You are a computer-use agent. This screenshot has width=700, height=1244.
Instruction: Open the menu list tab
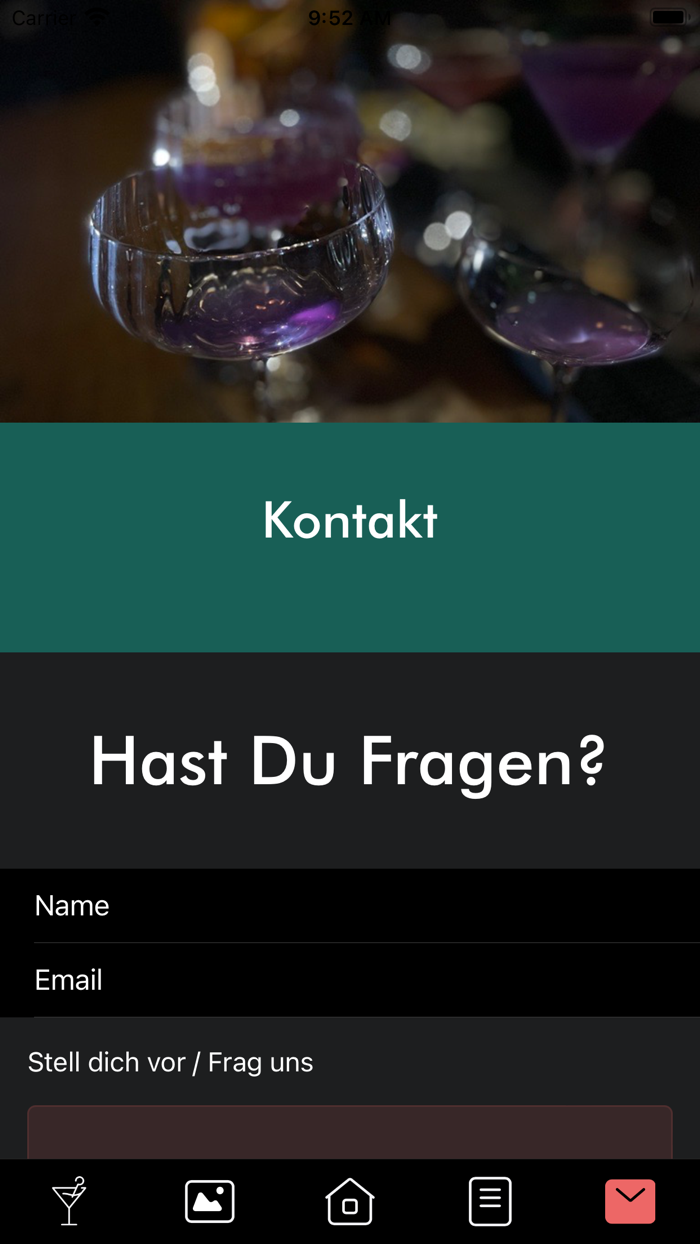tap(490, 1201)
